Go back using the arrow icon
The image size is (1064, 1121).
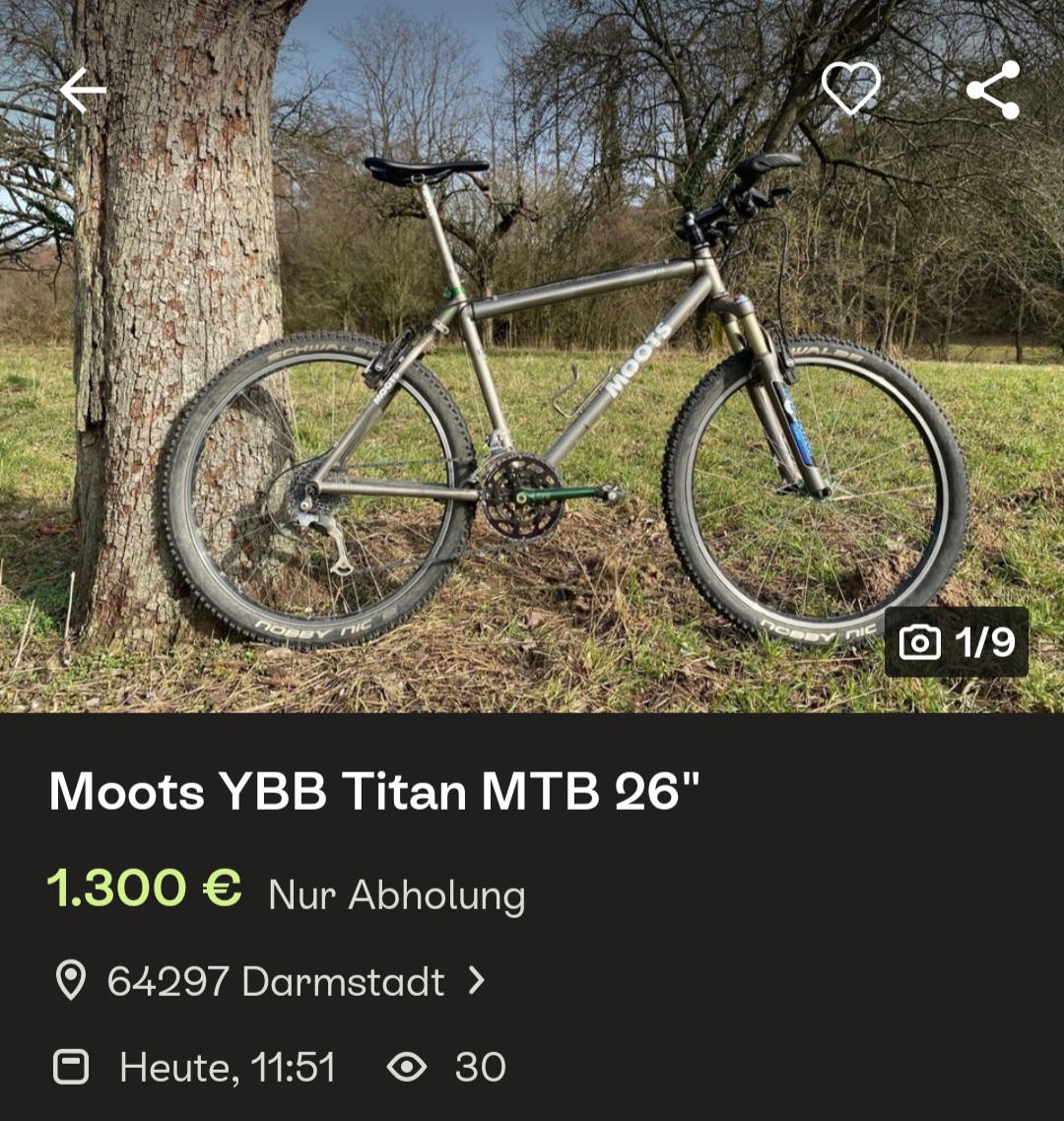point(83,92)
